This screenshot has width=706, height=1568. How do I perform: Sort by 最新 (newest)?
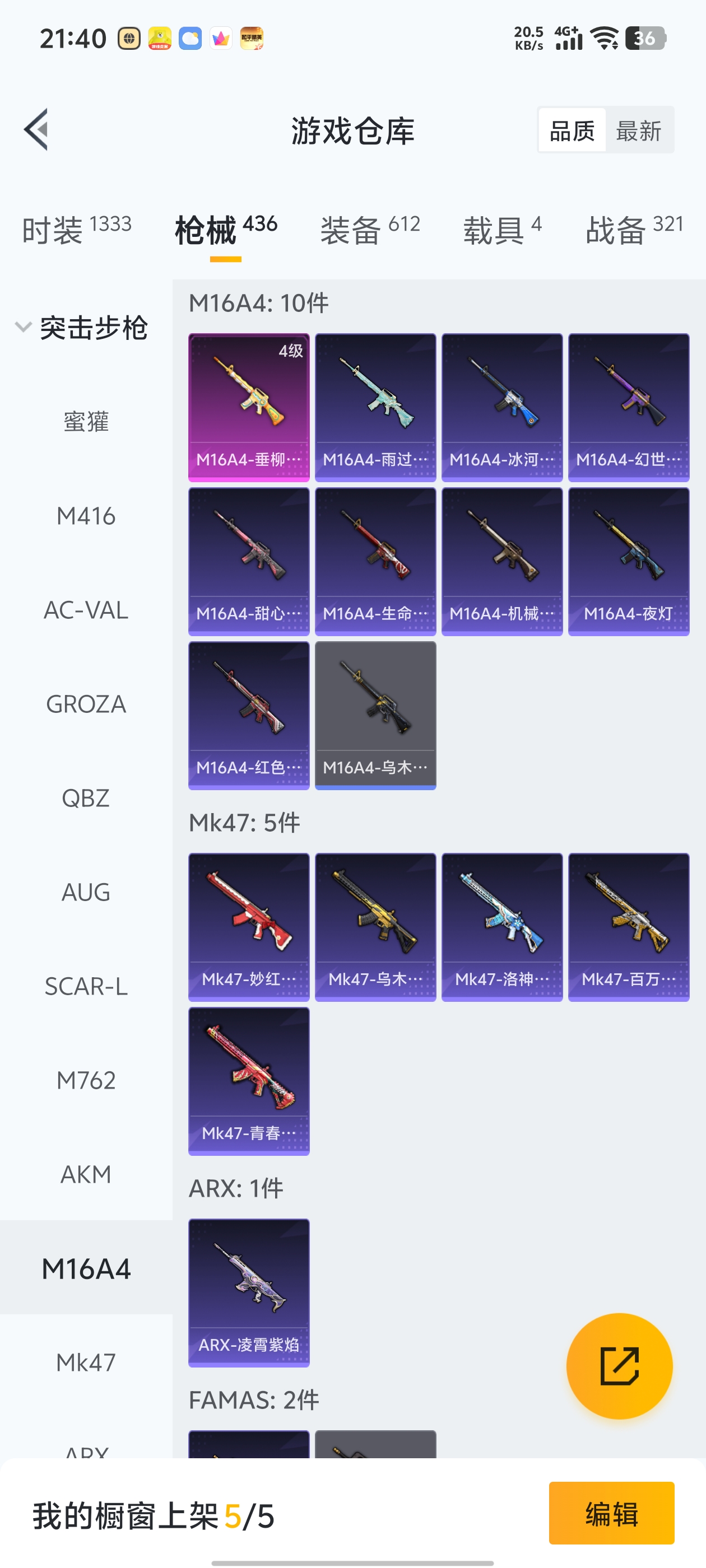coord(638,130)
